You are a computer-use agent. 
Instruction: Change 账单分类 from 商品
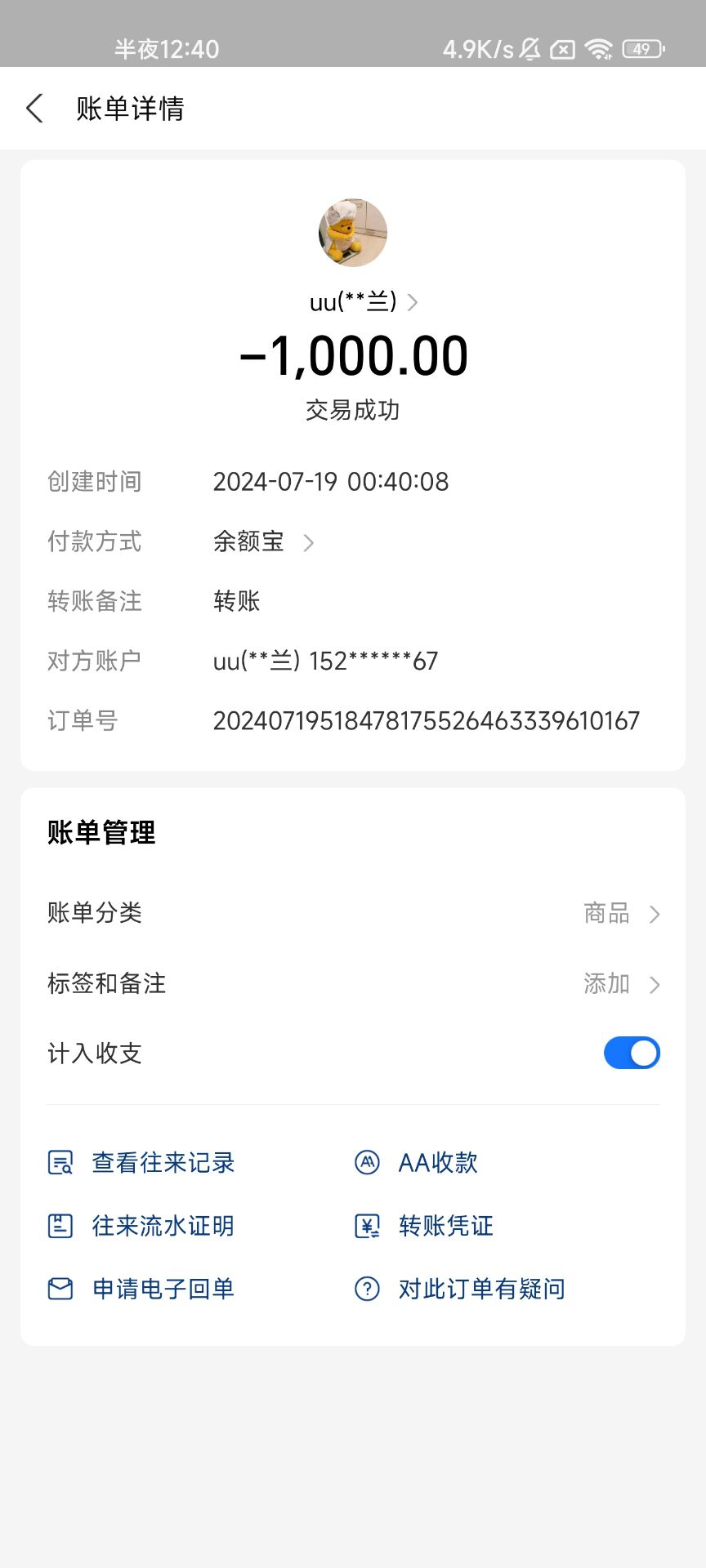(621, 913)
